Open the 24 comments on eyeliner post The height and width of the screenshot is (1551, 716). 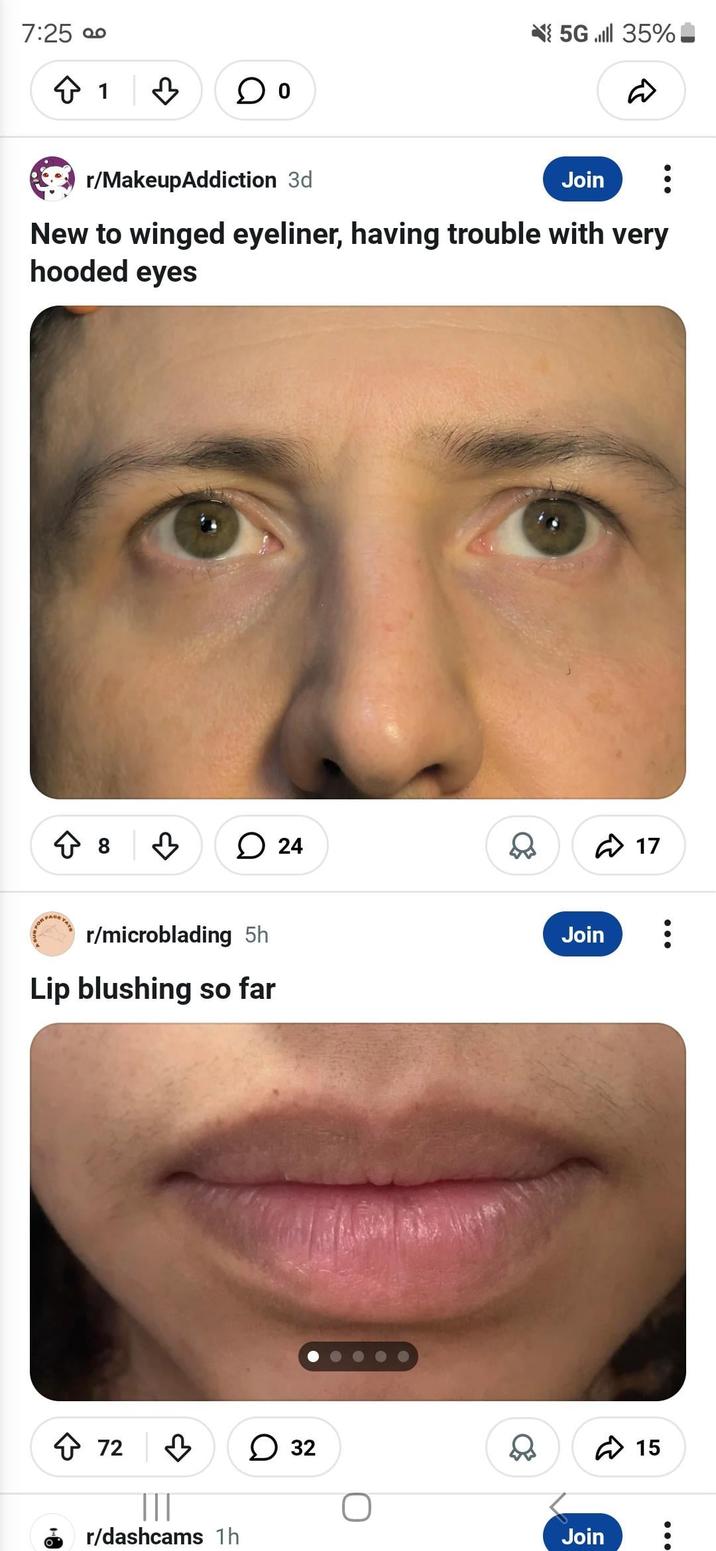(271, 846)
